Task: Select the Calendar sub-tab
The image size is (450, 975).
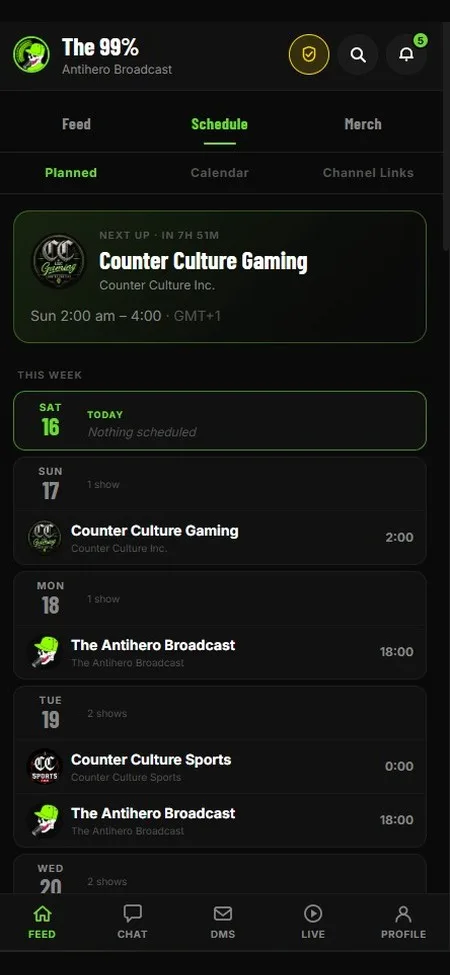Action: (x=219, y=173)
